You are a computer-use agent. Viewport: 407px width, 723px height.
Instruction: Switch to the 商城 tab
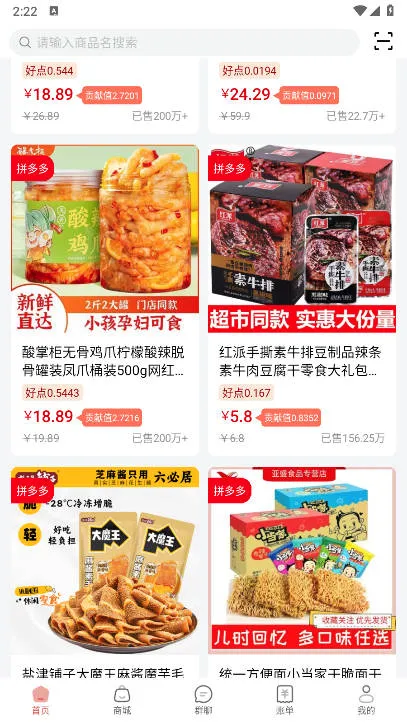point(122,700)
